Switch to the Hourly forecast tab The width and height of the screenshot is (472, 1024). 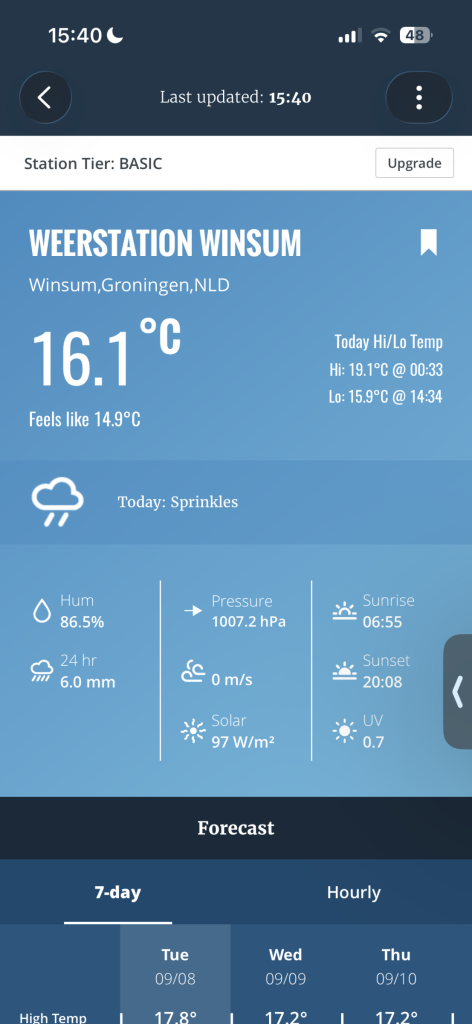(x=353, y=892)
